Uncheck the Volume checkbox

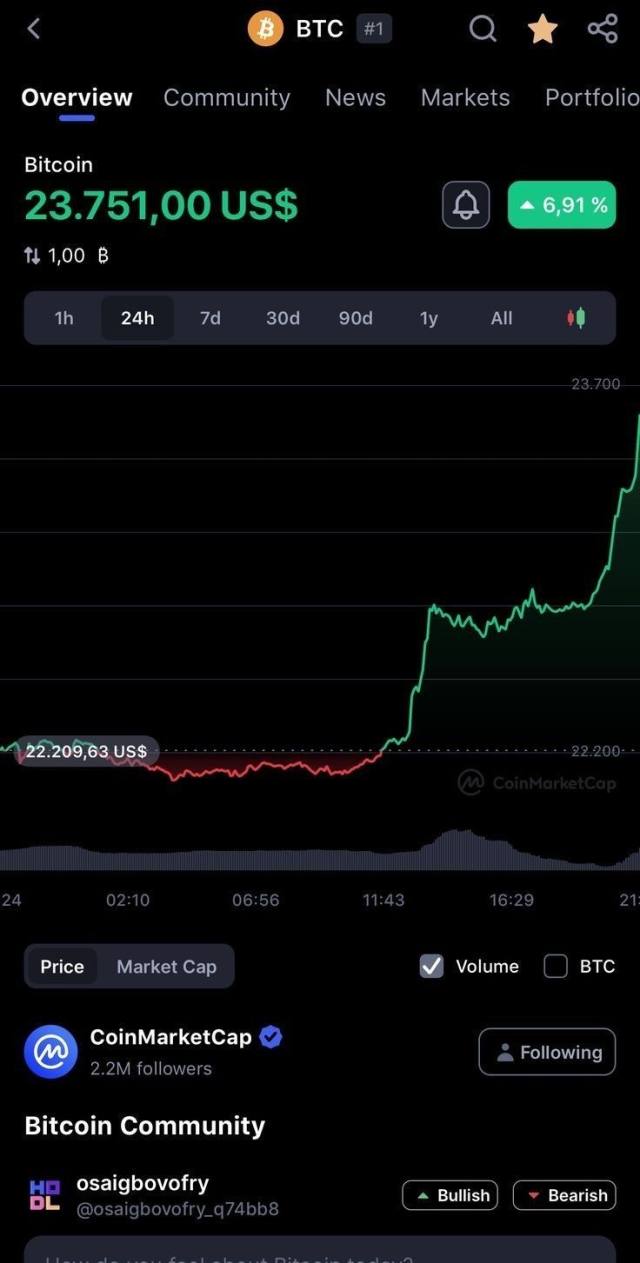coord(432,966)
